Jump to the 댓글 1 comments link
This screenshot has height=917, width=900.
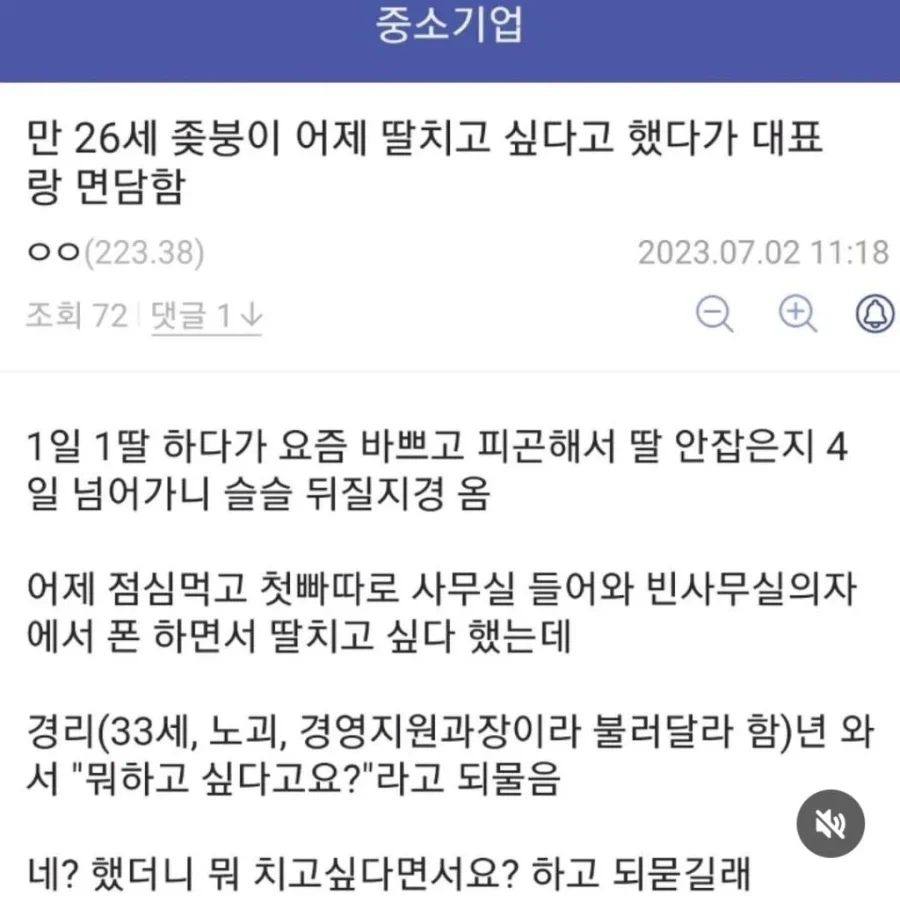coord(206,316)
